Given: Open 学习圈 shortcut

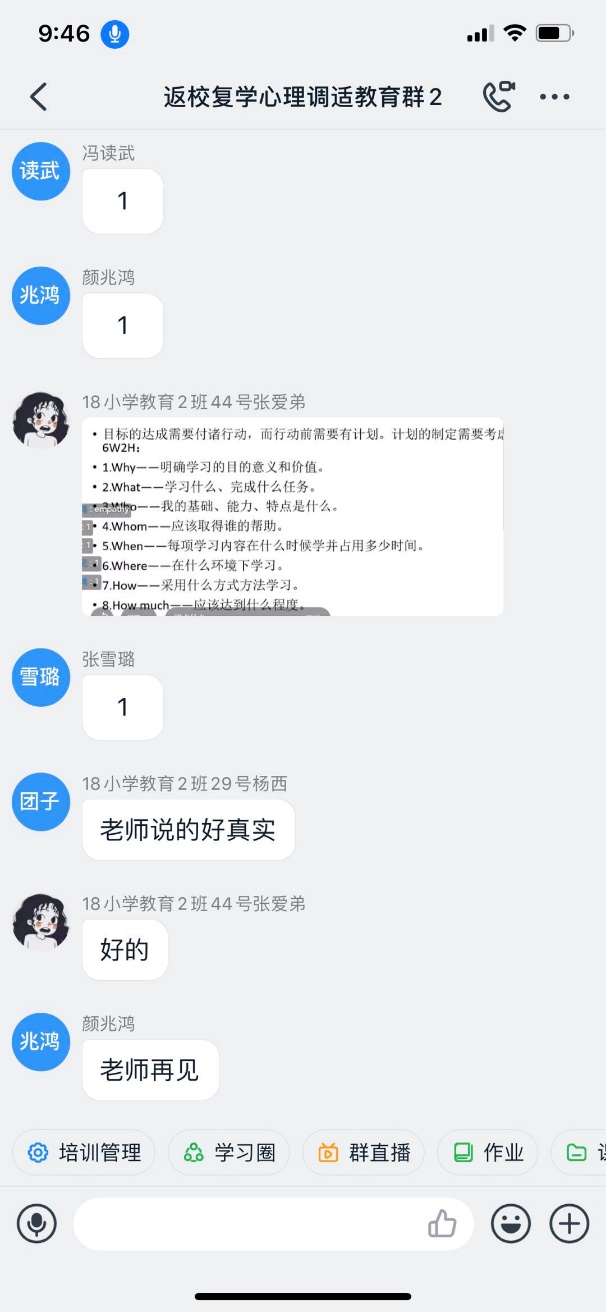Looking at the screenshot, I should 229,1152.
